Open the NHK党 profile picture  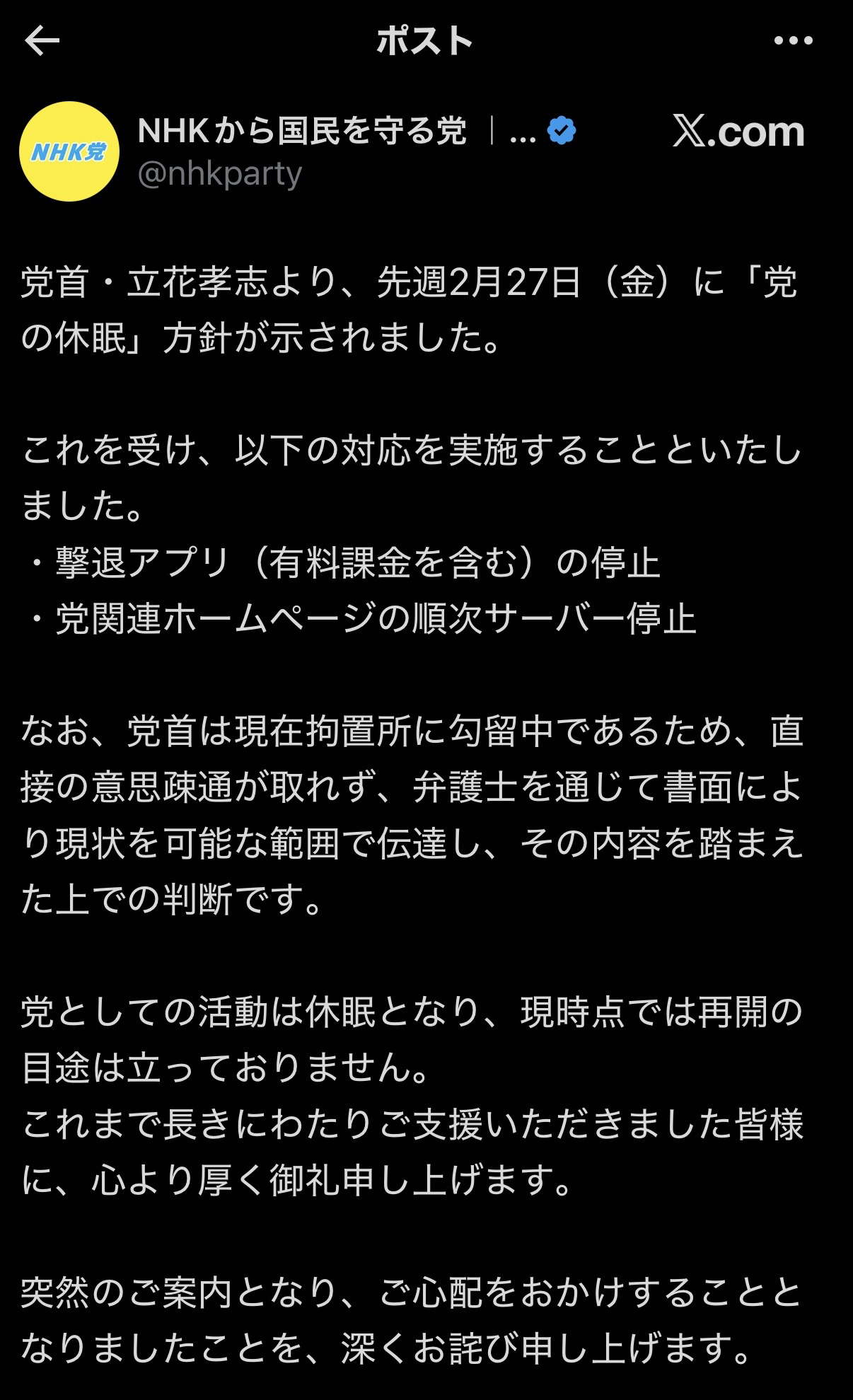(69, 151)
